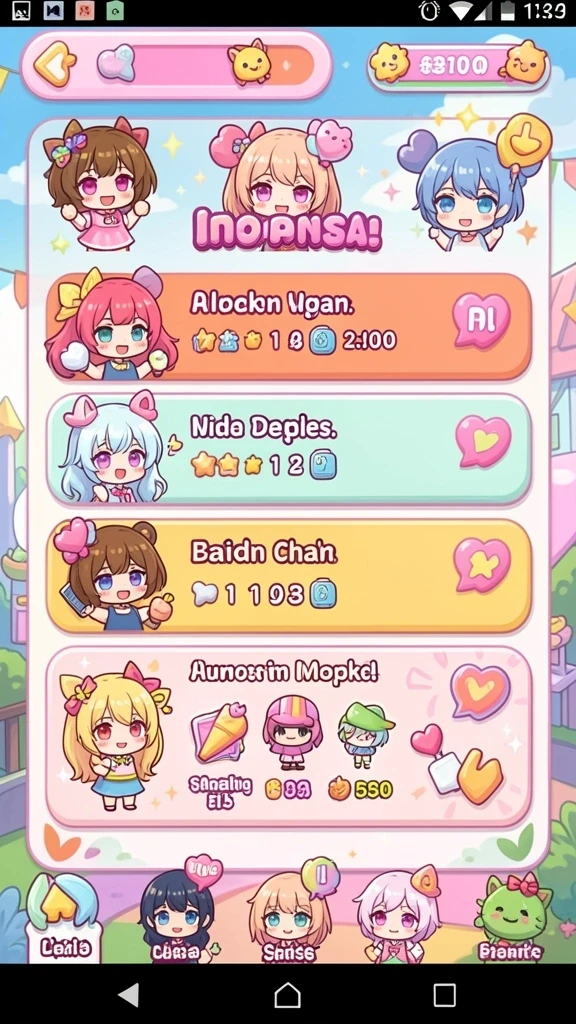Open the blonde girl bottom tab in the center

tap(288, 918)
